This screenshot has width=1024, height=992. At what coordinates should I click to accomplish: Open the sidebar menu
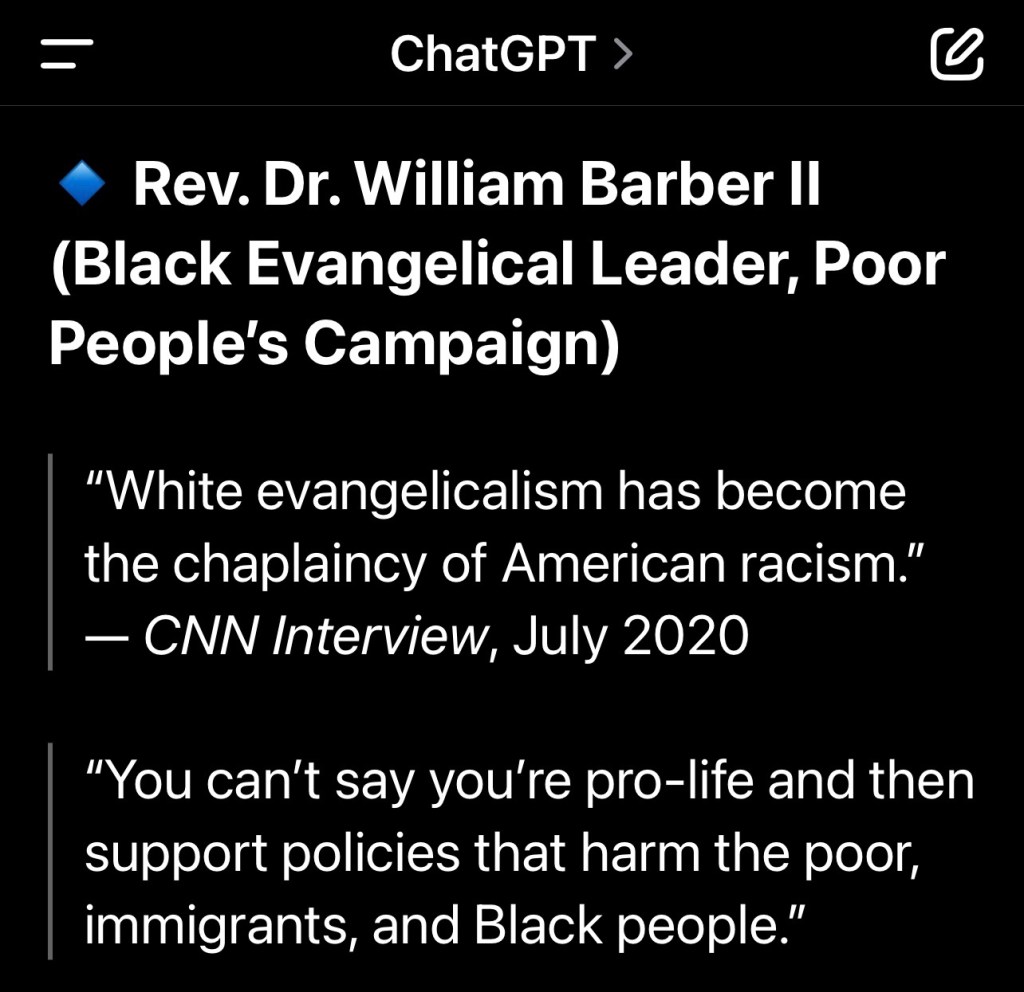coord(66,54)
